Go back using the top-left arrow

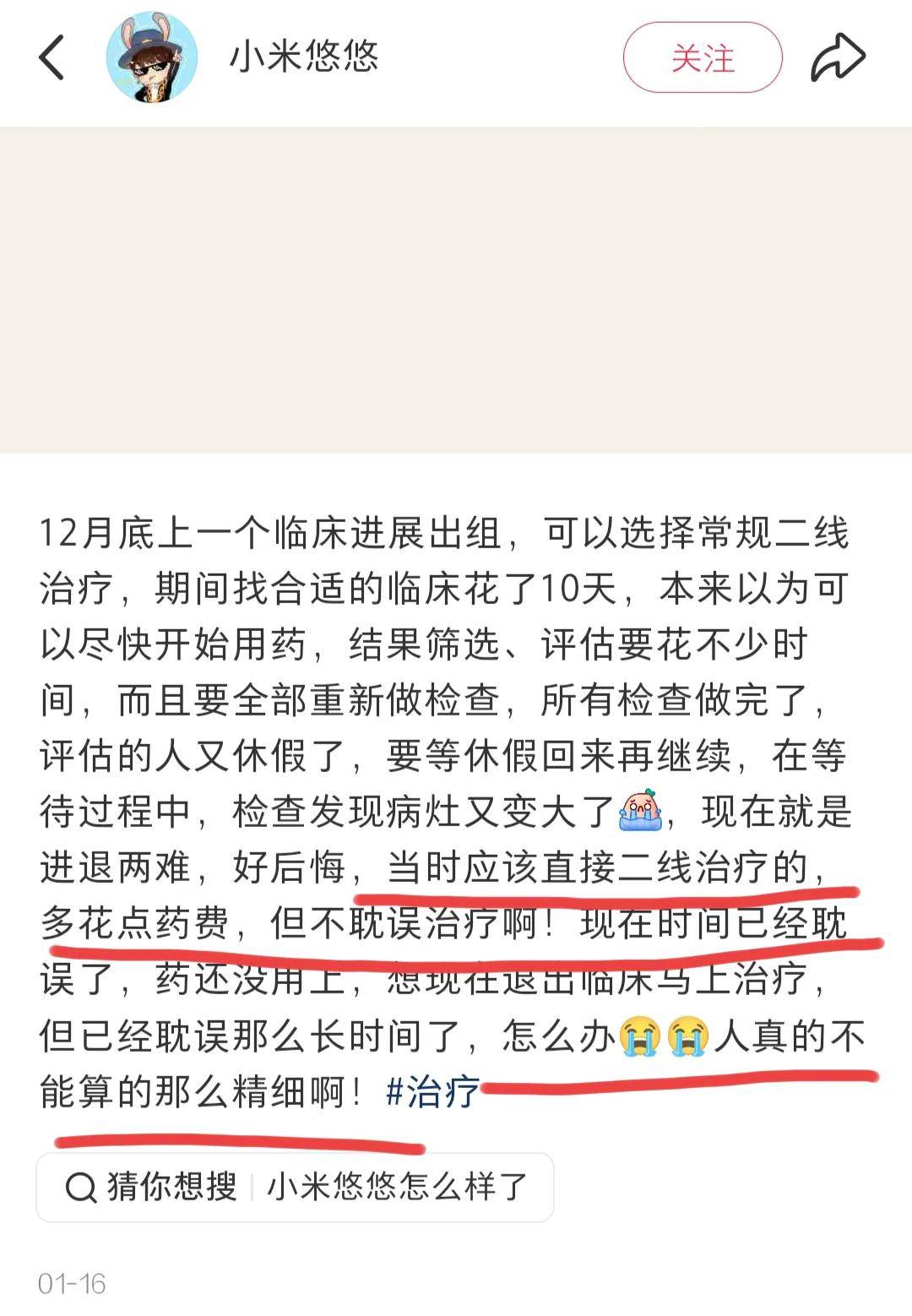click(x=52, y=57)
